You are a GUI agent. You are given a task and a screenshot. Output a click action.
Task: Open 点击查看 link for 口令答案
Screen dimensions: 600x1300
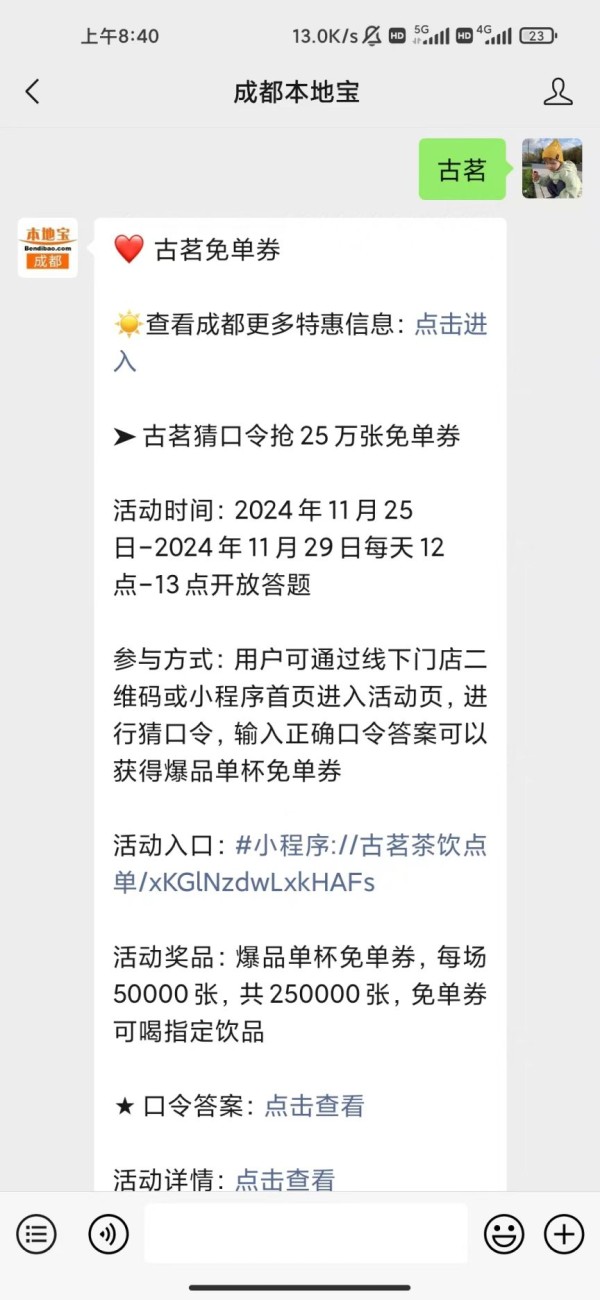point(314,1105)
